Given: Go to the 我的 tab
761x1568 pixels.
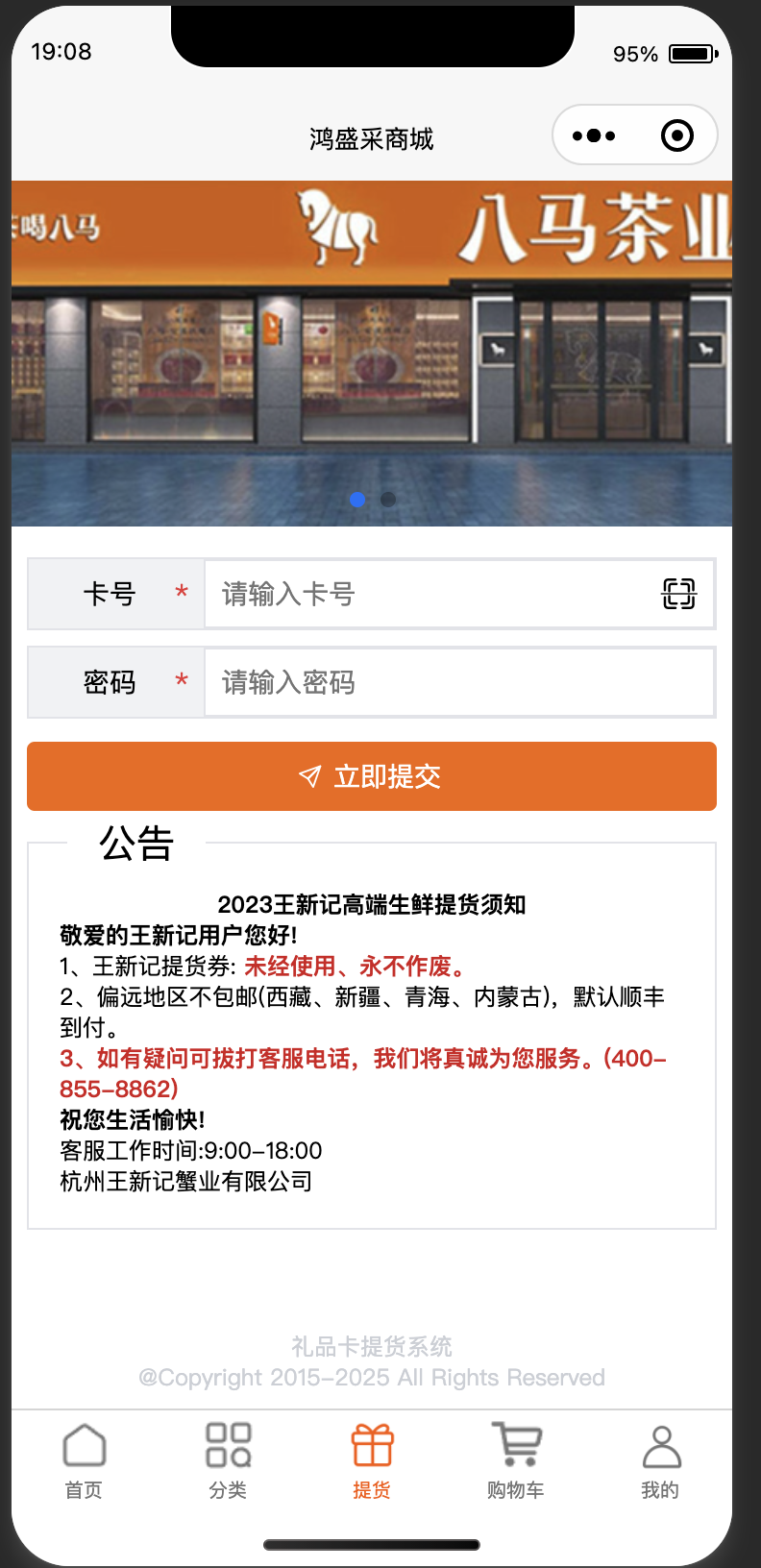Looking at the screenshot, I should point(660,1461).
